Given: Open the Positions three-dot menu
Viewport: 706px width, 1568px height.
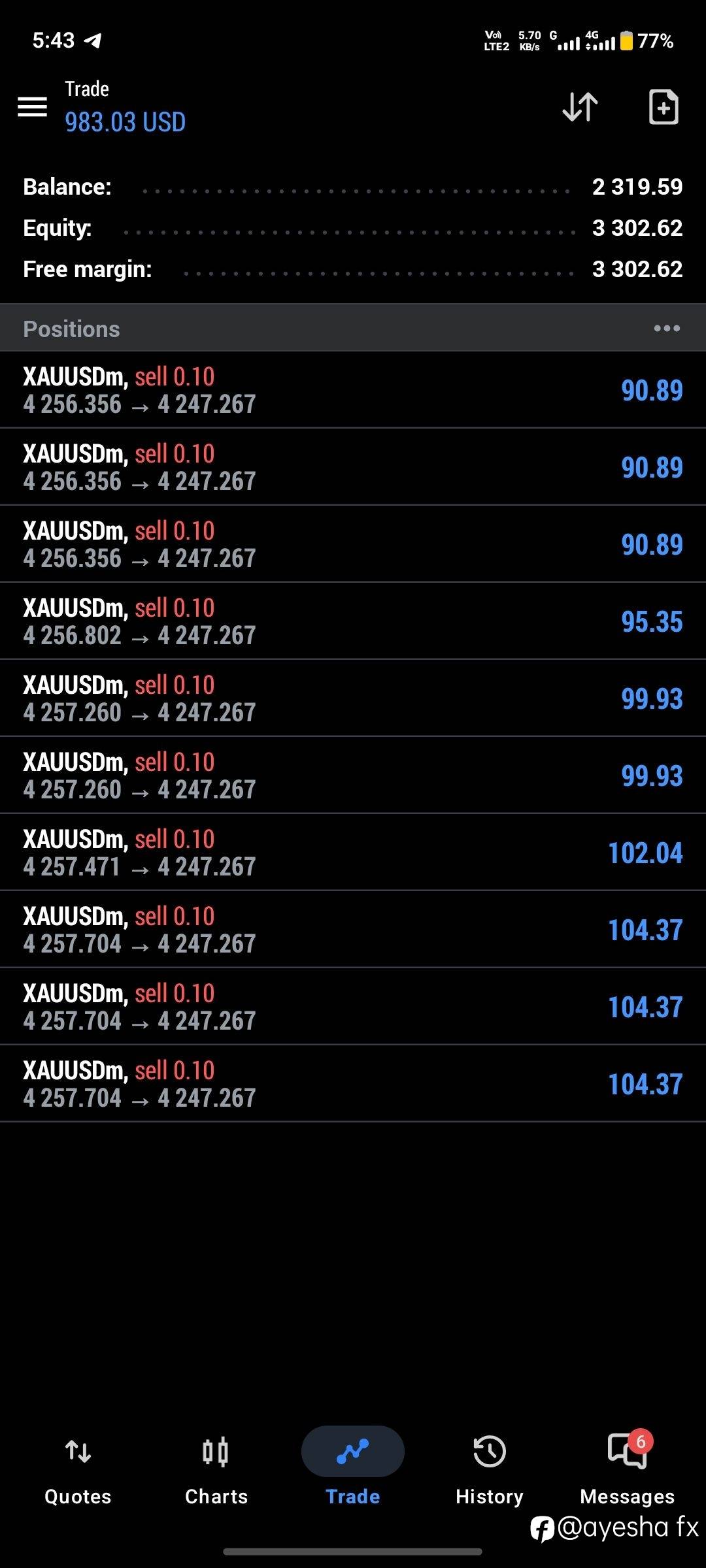Looking at the screenshot, I should point(667,329).
